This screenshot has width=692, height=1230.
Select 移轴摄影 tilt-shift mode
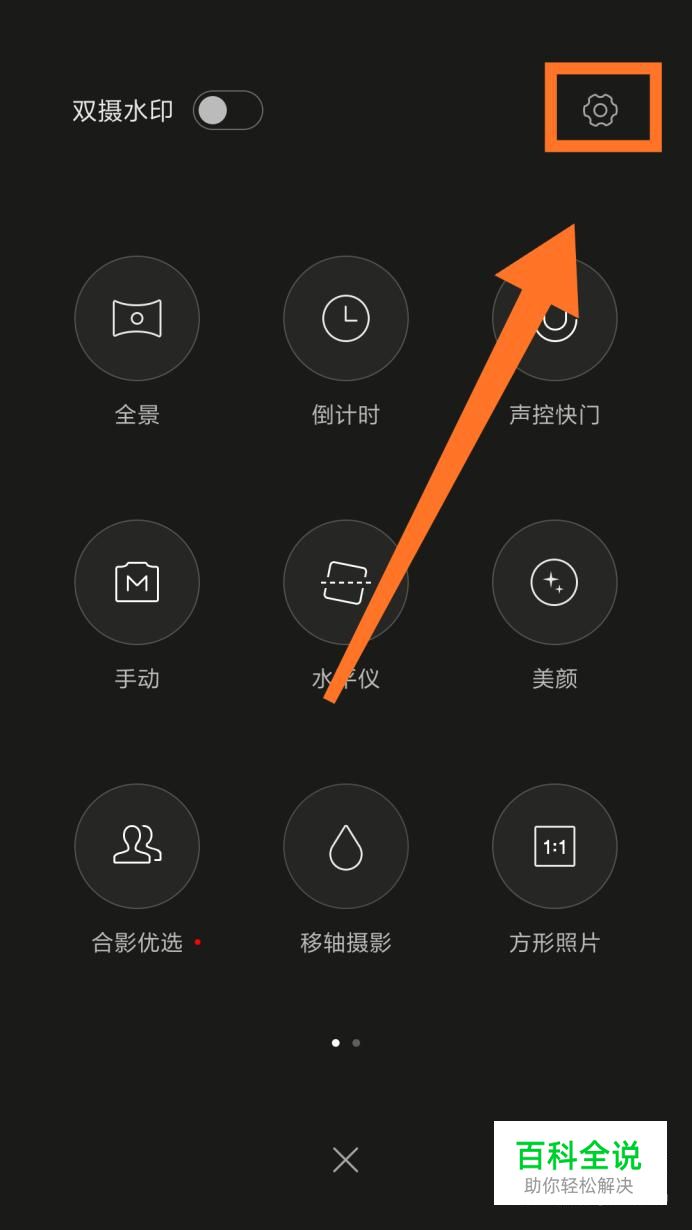click(x=346, y=846)
